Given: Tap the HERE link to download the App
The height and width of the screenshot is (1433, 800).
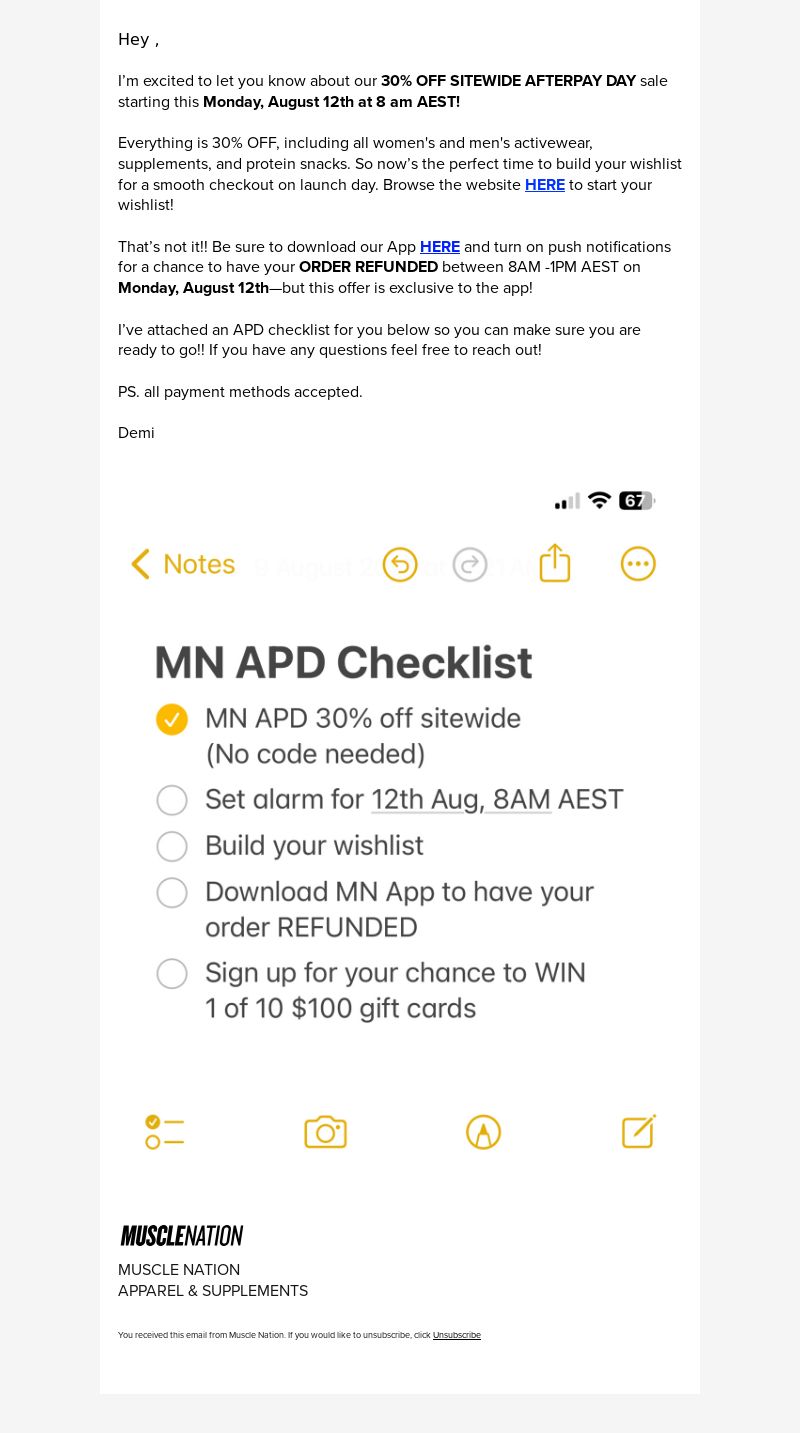Looking at the screenshot, I should pyautogui.click(x=439, y=247).
